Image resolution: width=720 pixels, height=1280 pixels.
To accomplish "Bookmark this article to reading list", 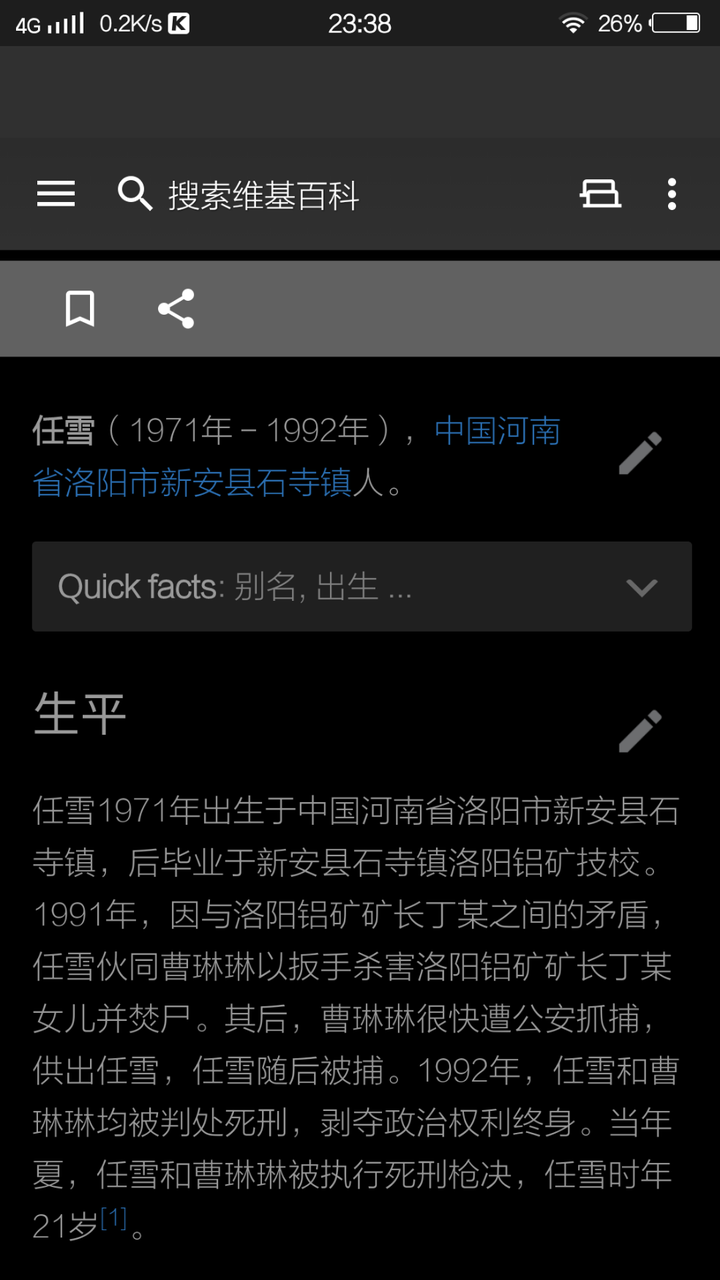I will pos(80,309).
